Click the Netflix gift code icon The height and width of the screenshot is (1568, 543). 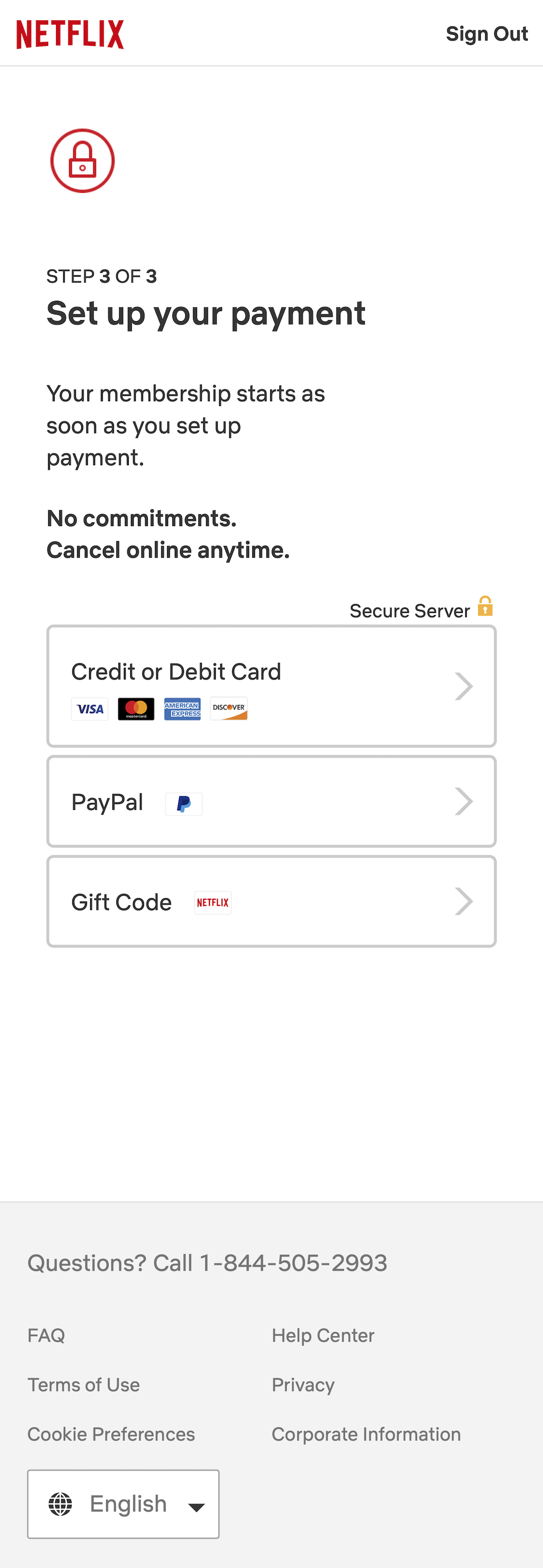click(212, 903)
